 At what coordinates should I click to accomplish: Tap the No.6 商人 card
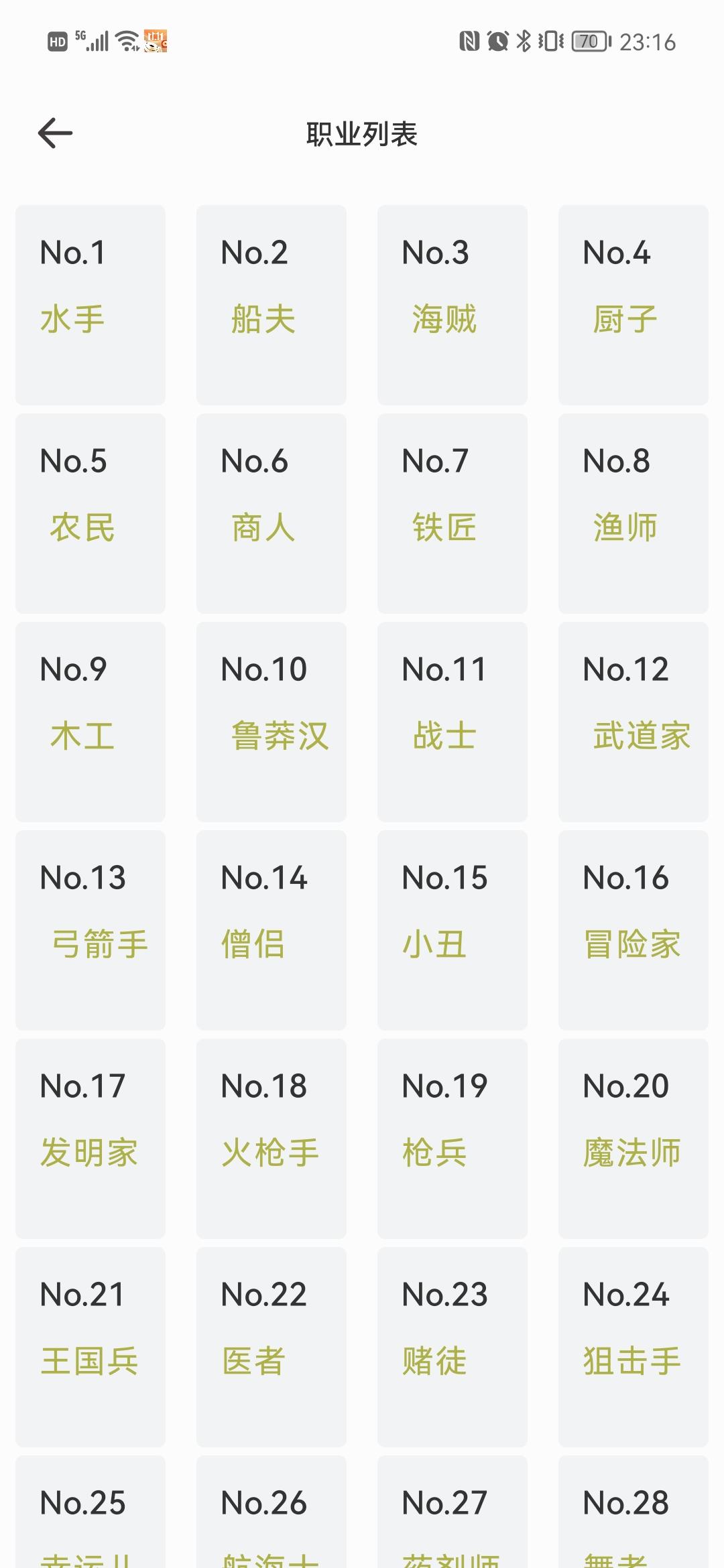(x=271, y=513)
